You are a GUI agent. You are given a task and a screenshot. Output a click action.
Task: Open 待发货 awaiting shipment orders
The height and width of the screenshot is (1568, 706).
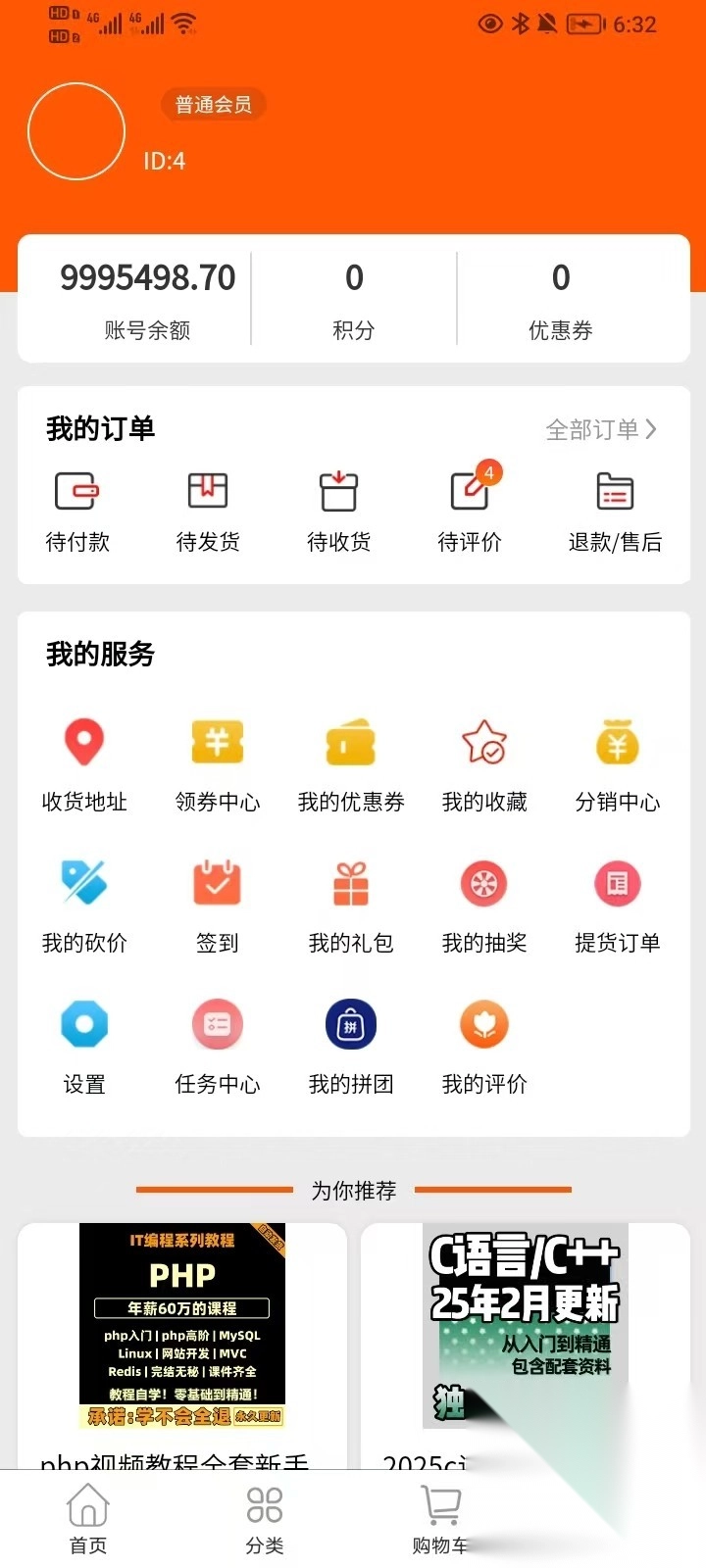point(207,510)
